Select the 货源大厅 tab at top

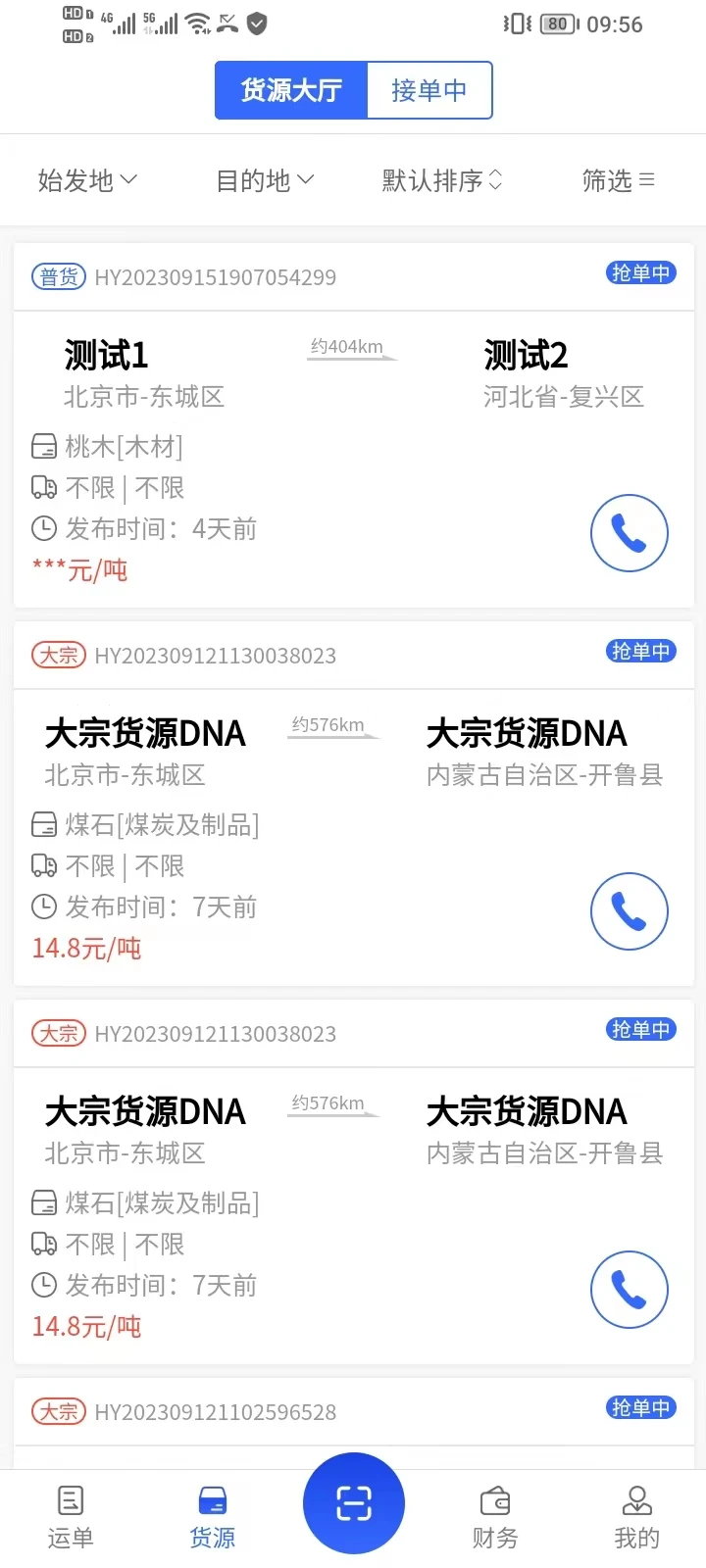291,89
